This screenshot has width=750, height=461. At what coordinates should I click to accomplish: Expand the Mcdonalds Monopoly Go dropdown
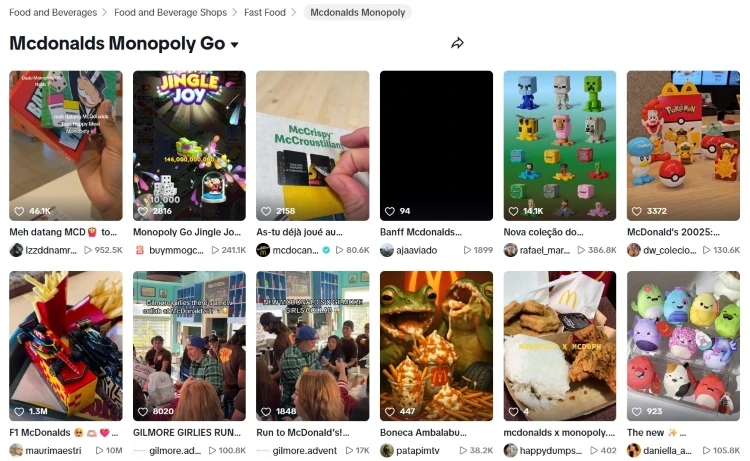[235, 45]
